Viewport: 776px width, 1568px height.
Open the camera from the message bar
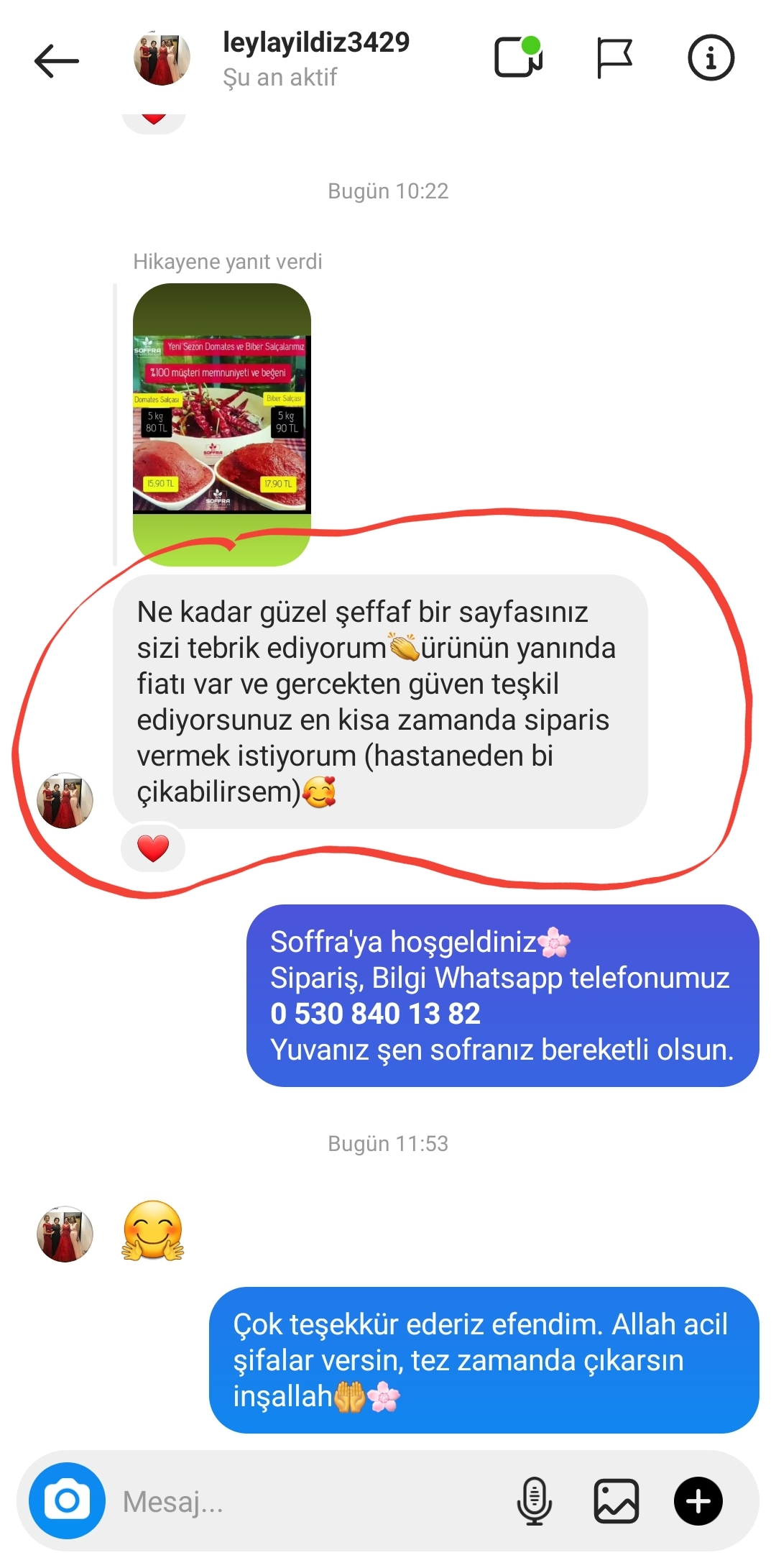click(x=67, y=1501)
